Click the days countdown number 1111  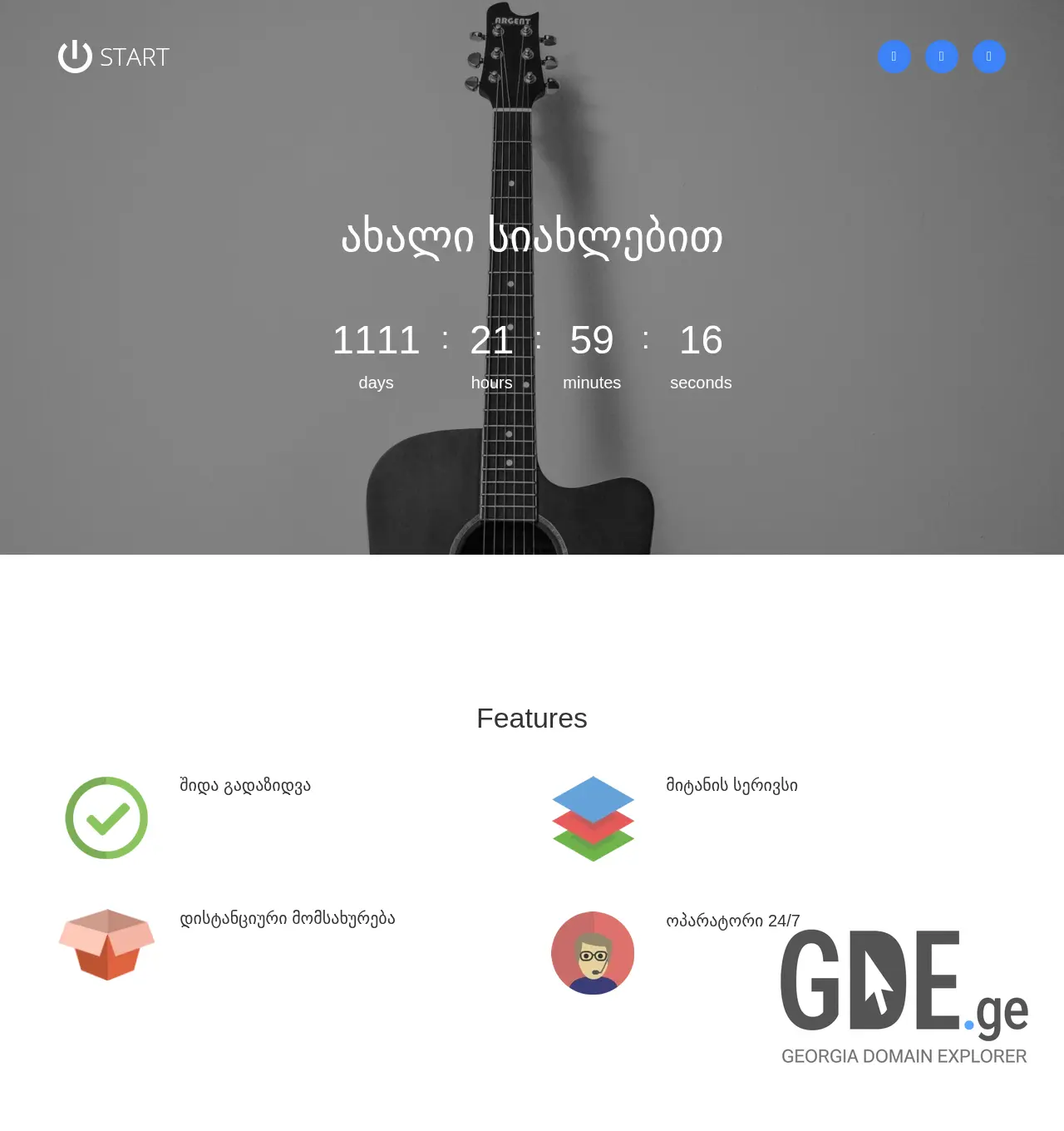[376, 340]
